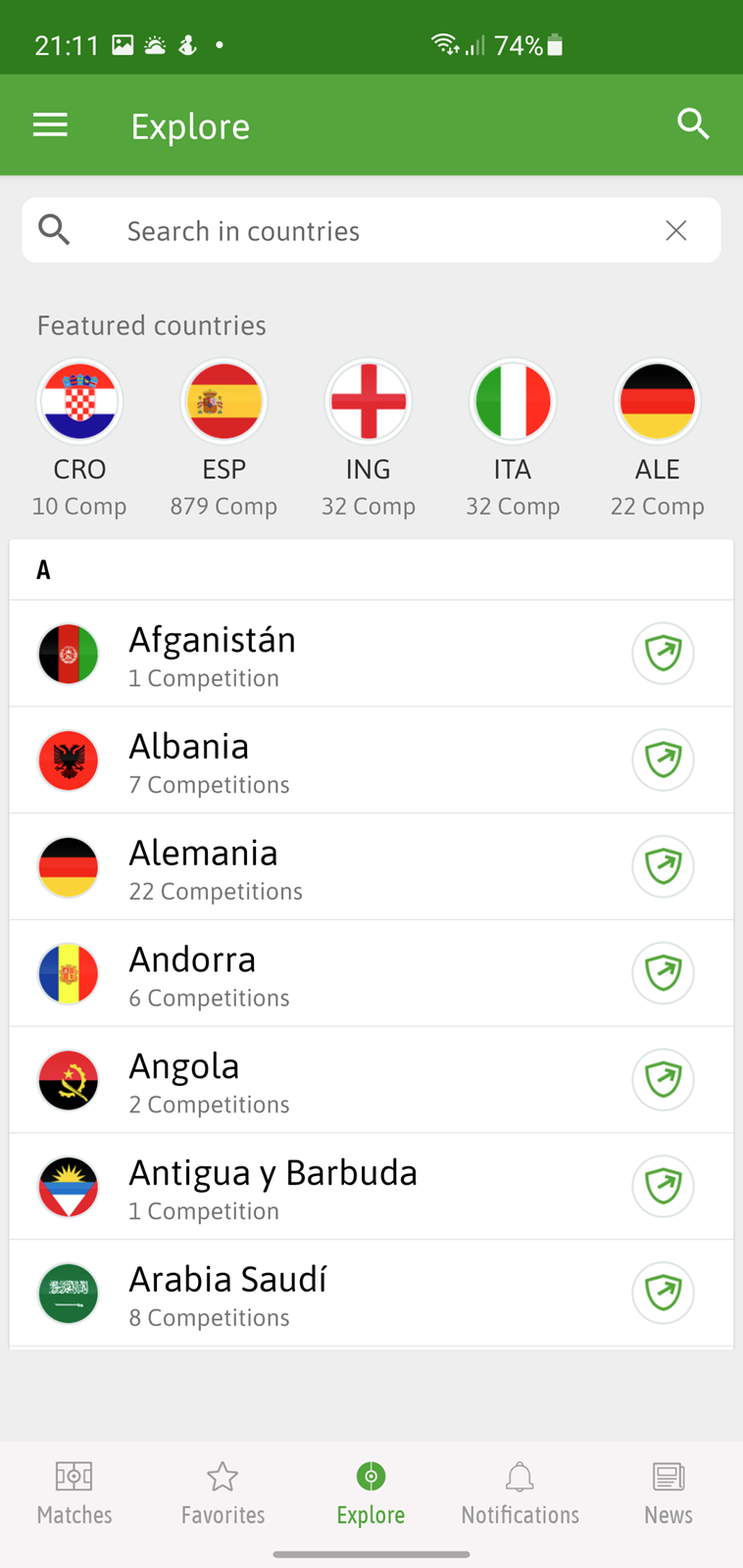Screen dimensions: 743x1568
Task: Open Antigua y Barbuda competitions
Action: tap(371, 1187)
